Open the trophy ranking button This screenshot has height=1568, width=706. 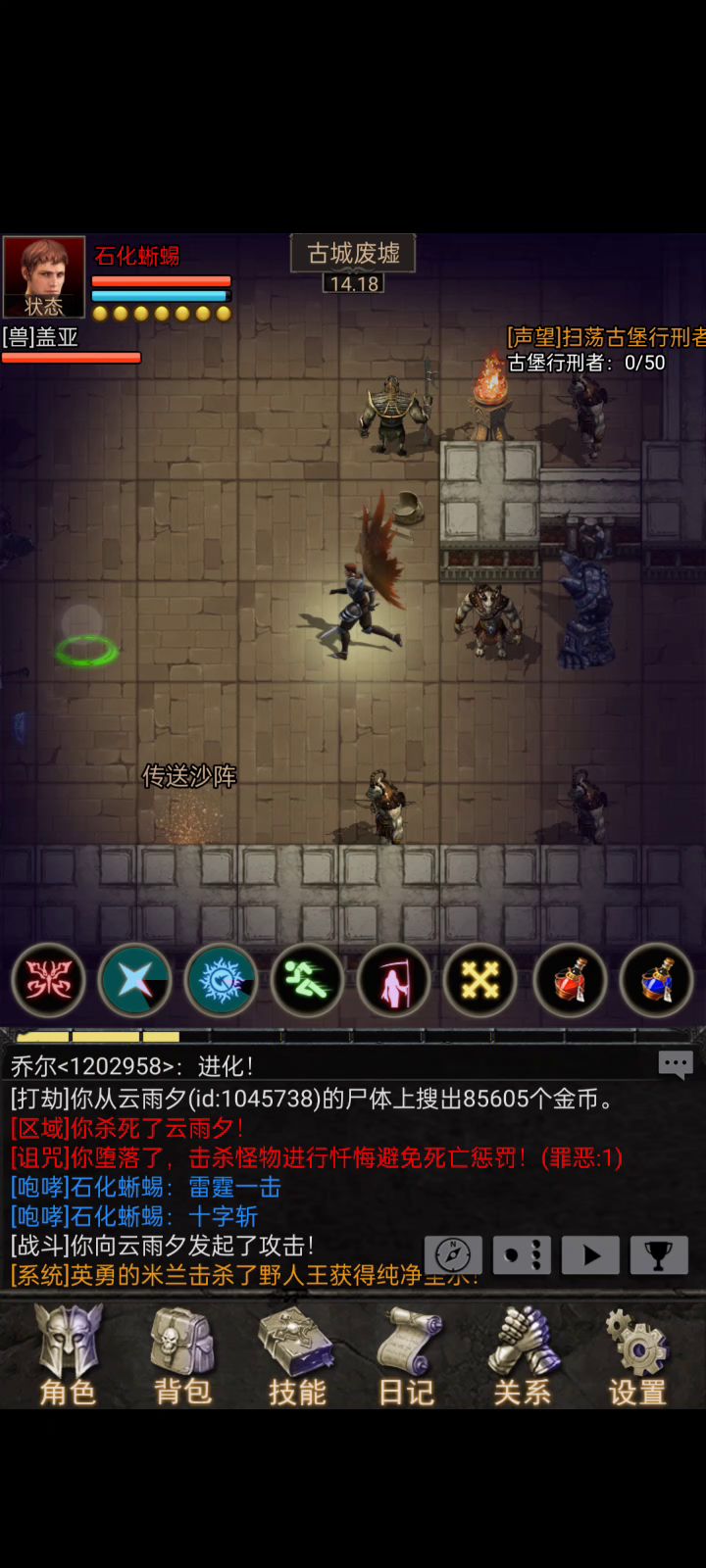[x=659, y=1254]
